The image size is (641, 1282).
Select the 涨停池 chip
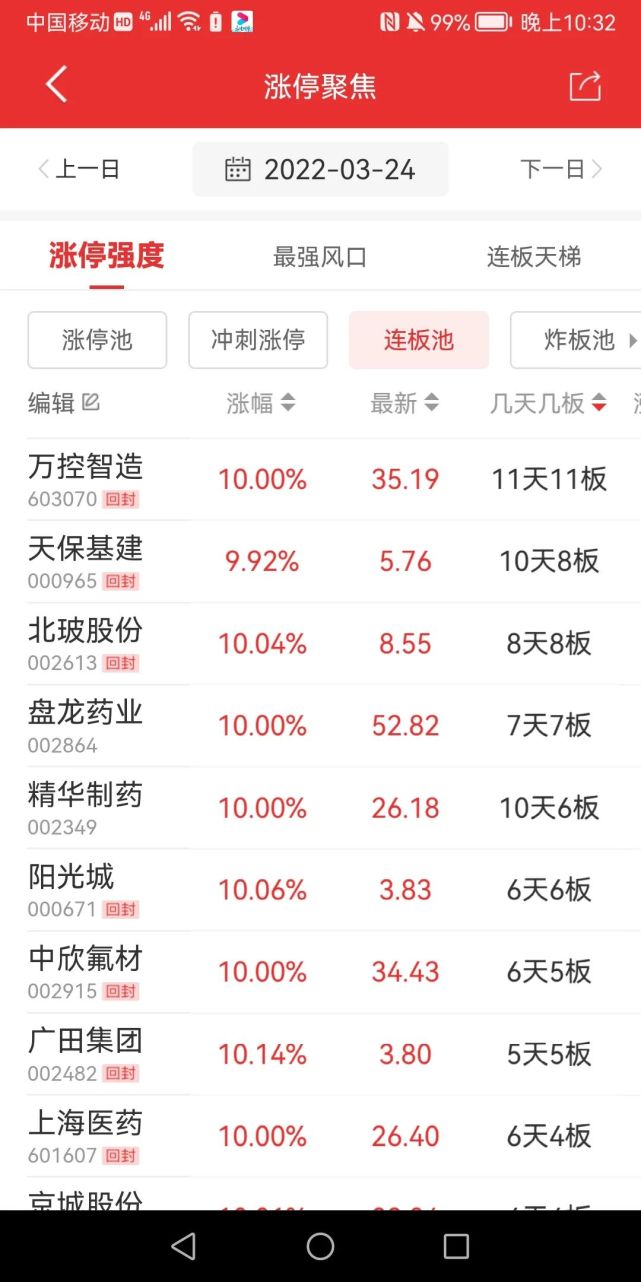coord(97,340)
